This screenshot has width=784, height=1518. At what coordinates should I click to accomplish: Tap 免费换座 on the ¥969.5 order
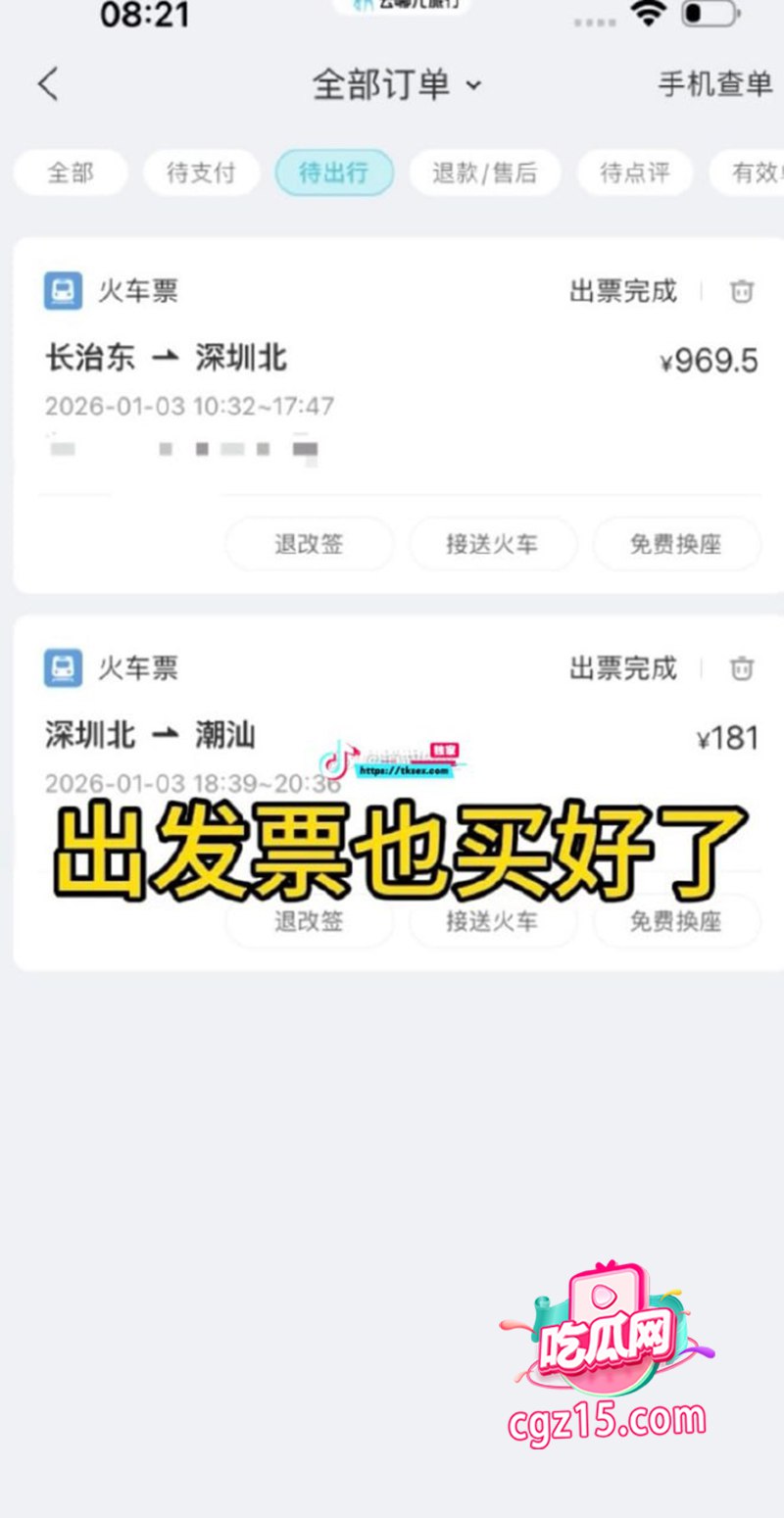pos(676,544)
